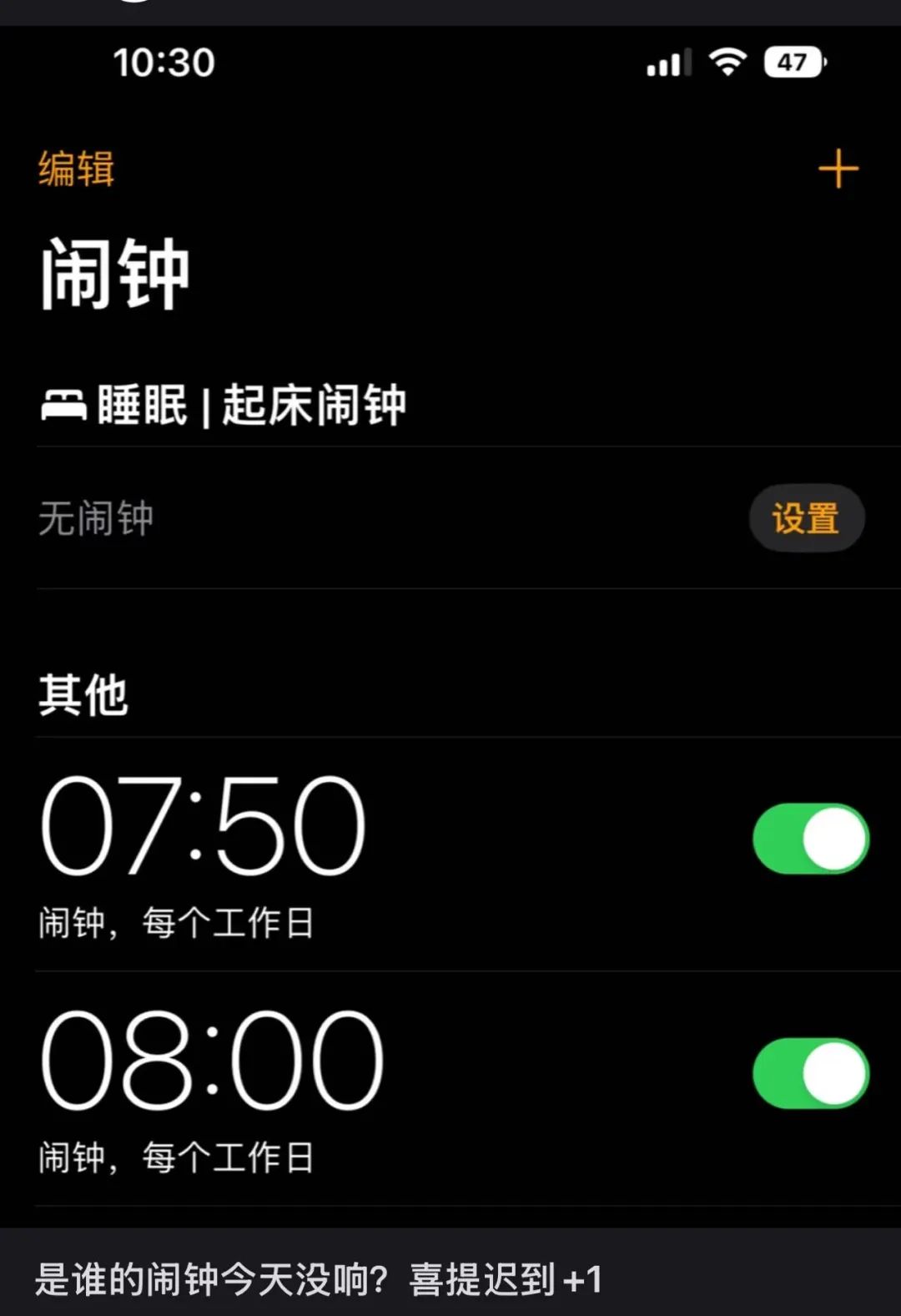
Task: Tap 编辑 to edit the alarm list
Action: 76,169
